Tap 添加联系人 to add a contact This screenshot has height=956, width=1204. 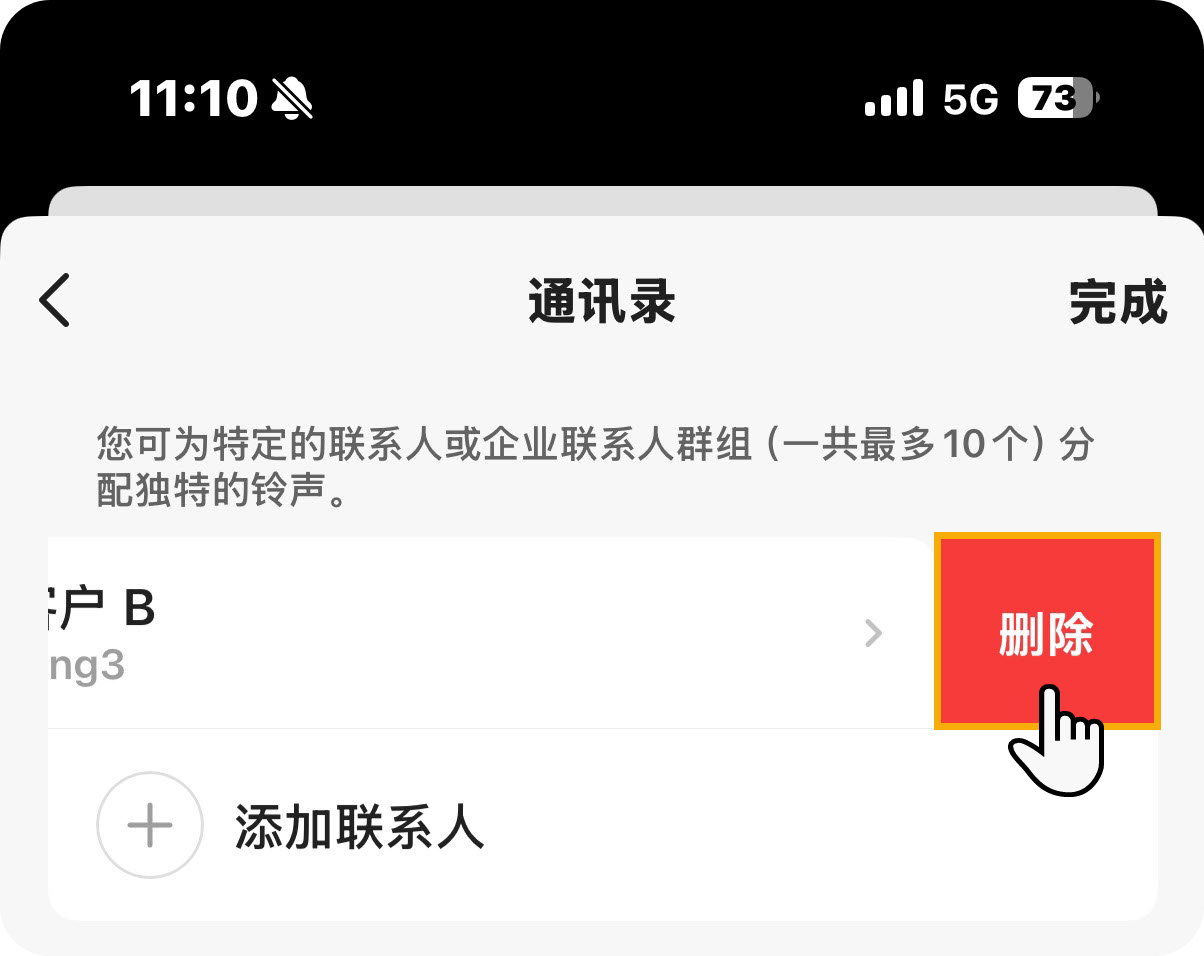pos(358,826)
